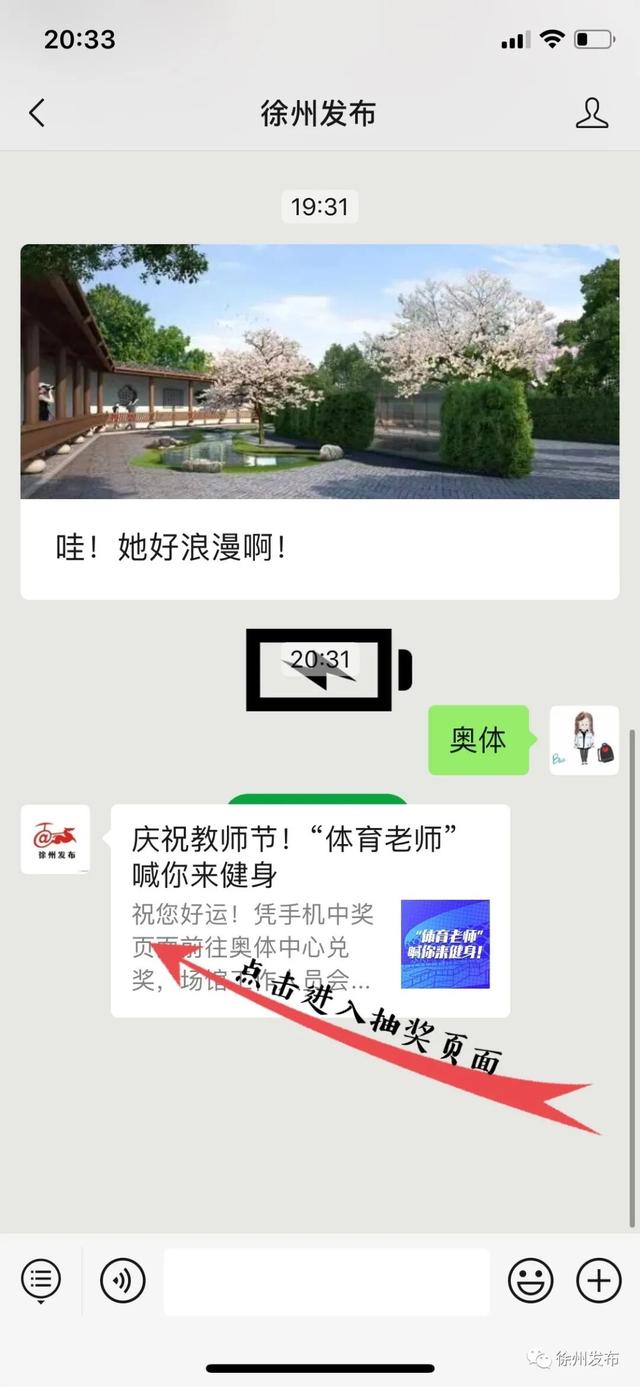The height and width of the screenshot is (1387, 640).
Task: Open the 庆祝教师节 体育老师 link card
Action: click(x=310, y=910)
